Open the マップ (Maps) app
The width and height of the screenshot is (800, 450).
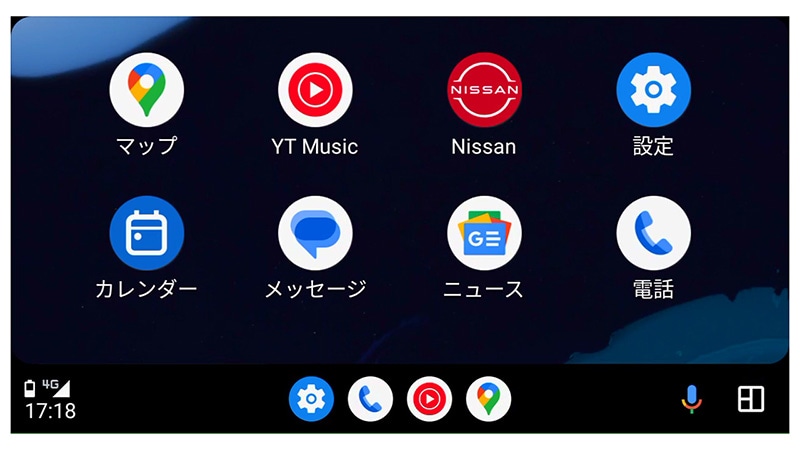[146, 90]
